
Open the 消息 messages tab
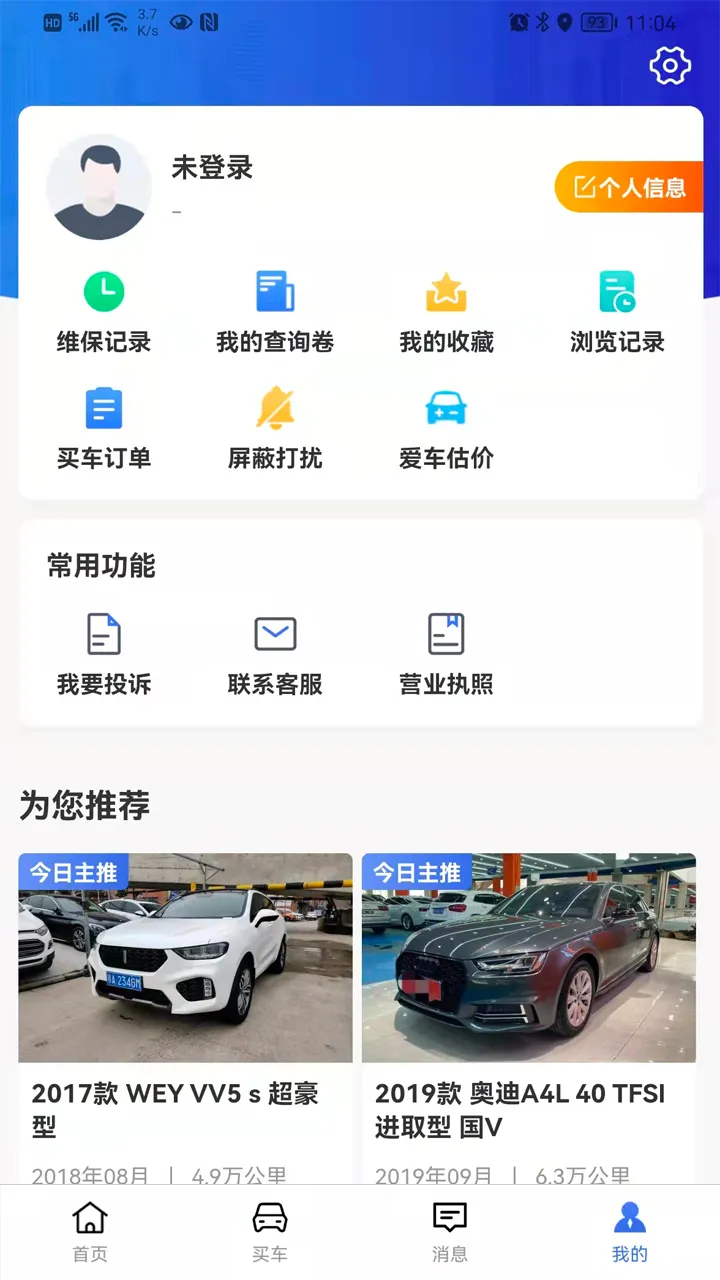(x=449, y=1228)
